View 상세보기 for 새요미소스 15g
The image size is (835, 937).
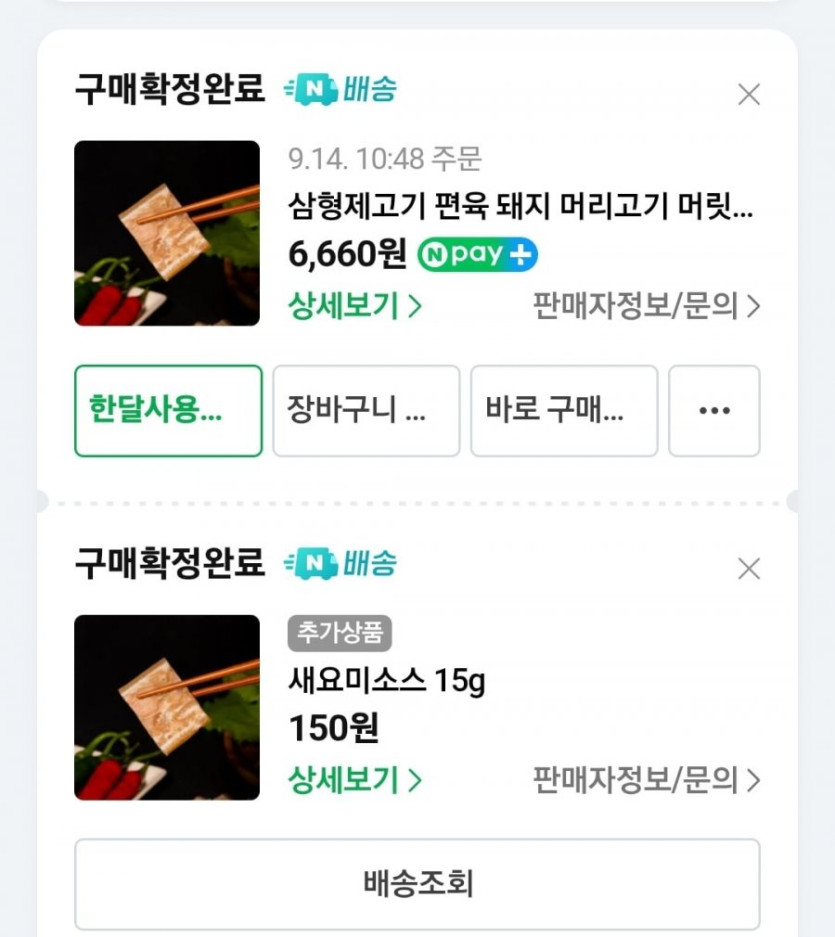click(x=355, y=780)
